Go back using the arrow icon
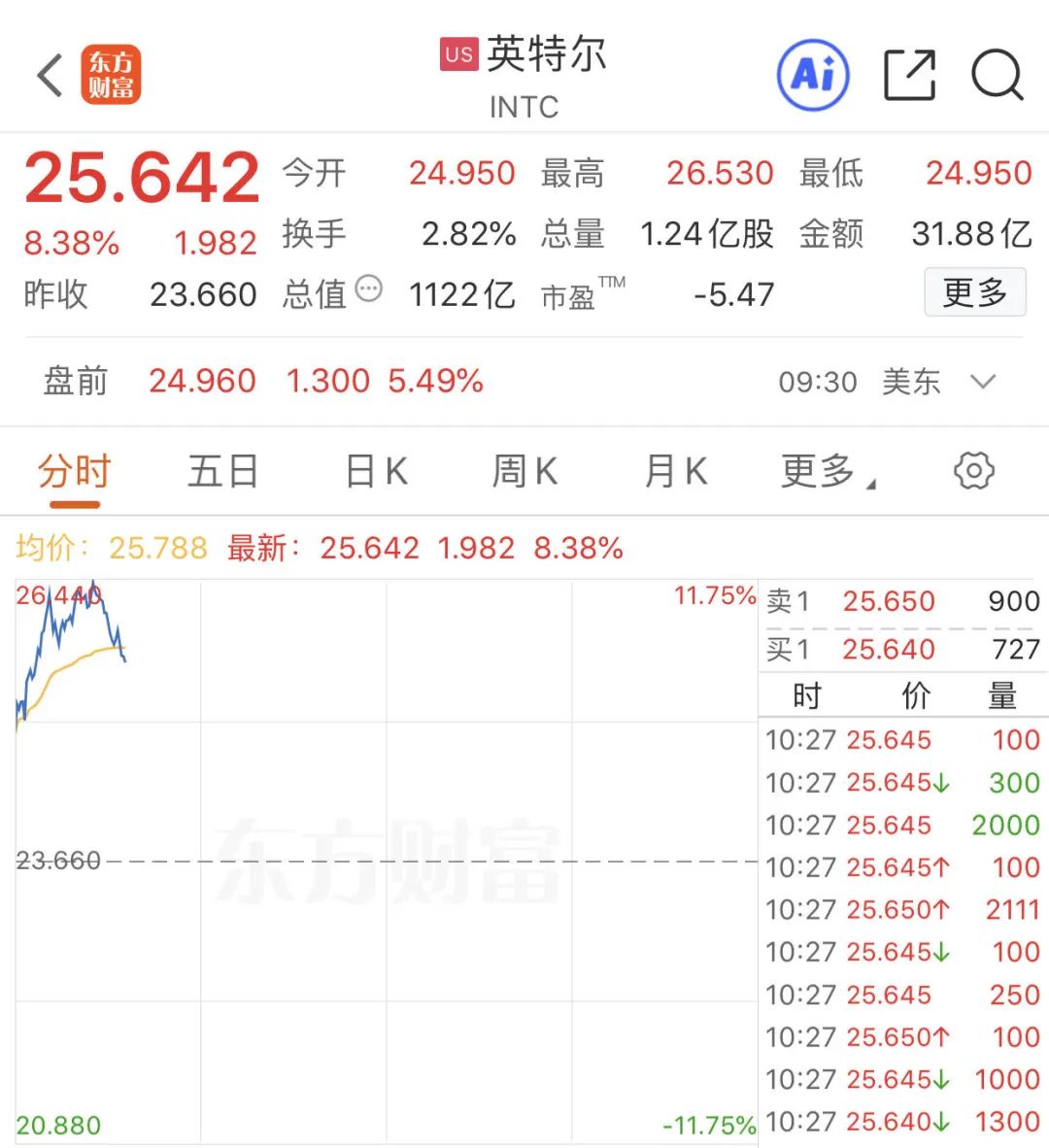1049x1148 pixels. tap(50, 75)
